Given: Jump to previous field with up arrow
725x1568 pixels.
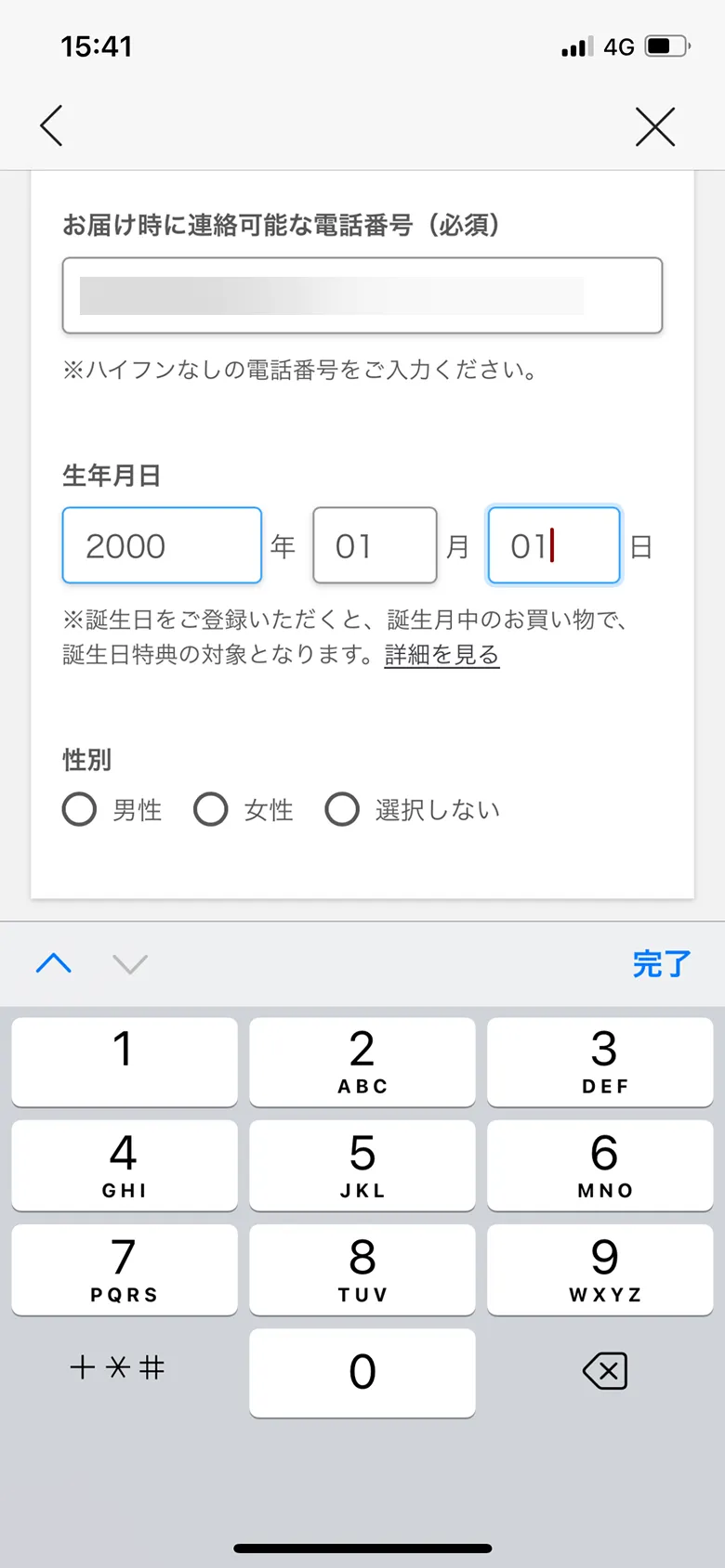Looking at the screenshot, I should (54, 963).
